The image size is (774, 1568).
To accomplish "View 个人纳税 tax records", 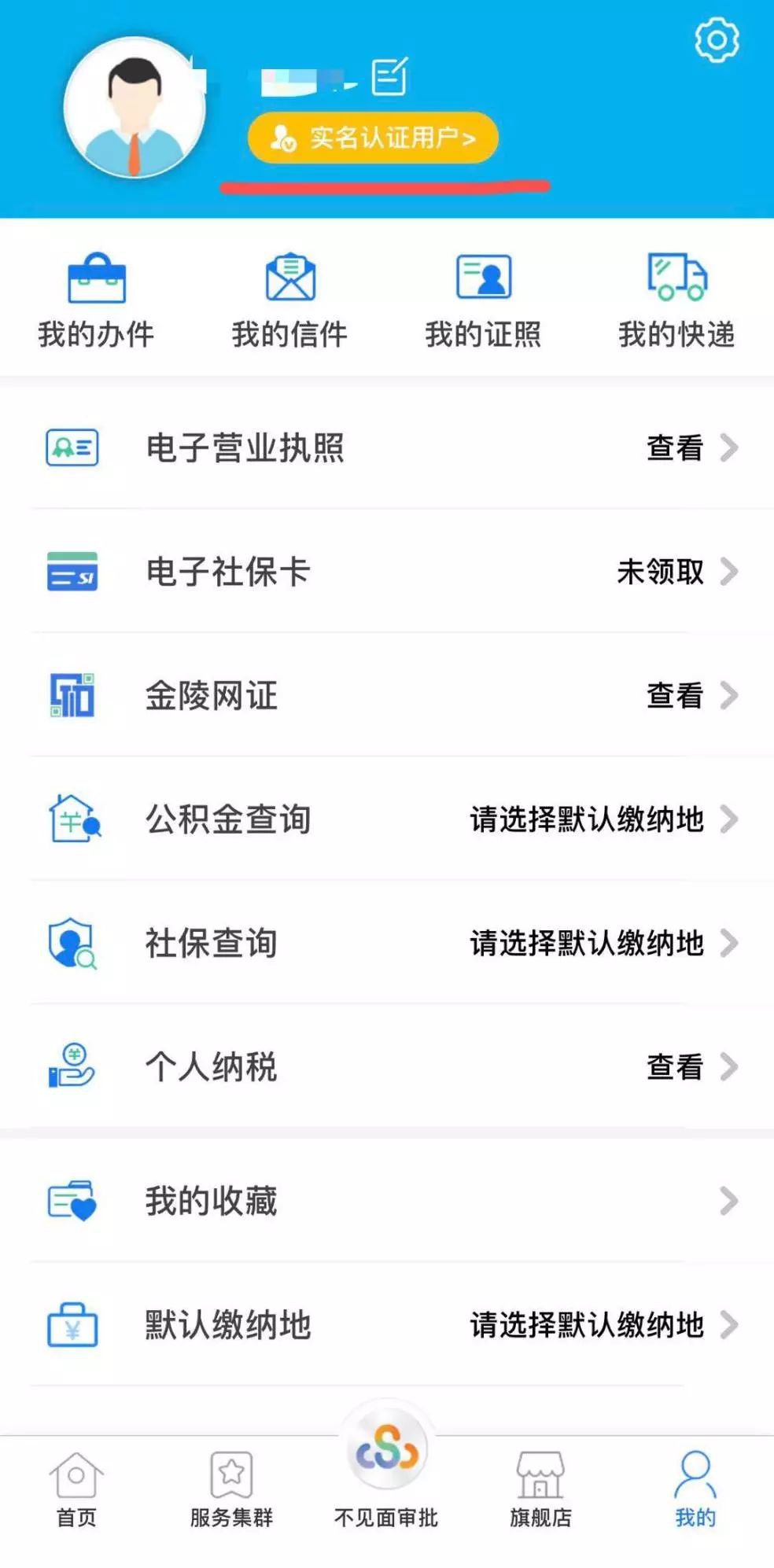I will click(x=387, y=1067).
